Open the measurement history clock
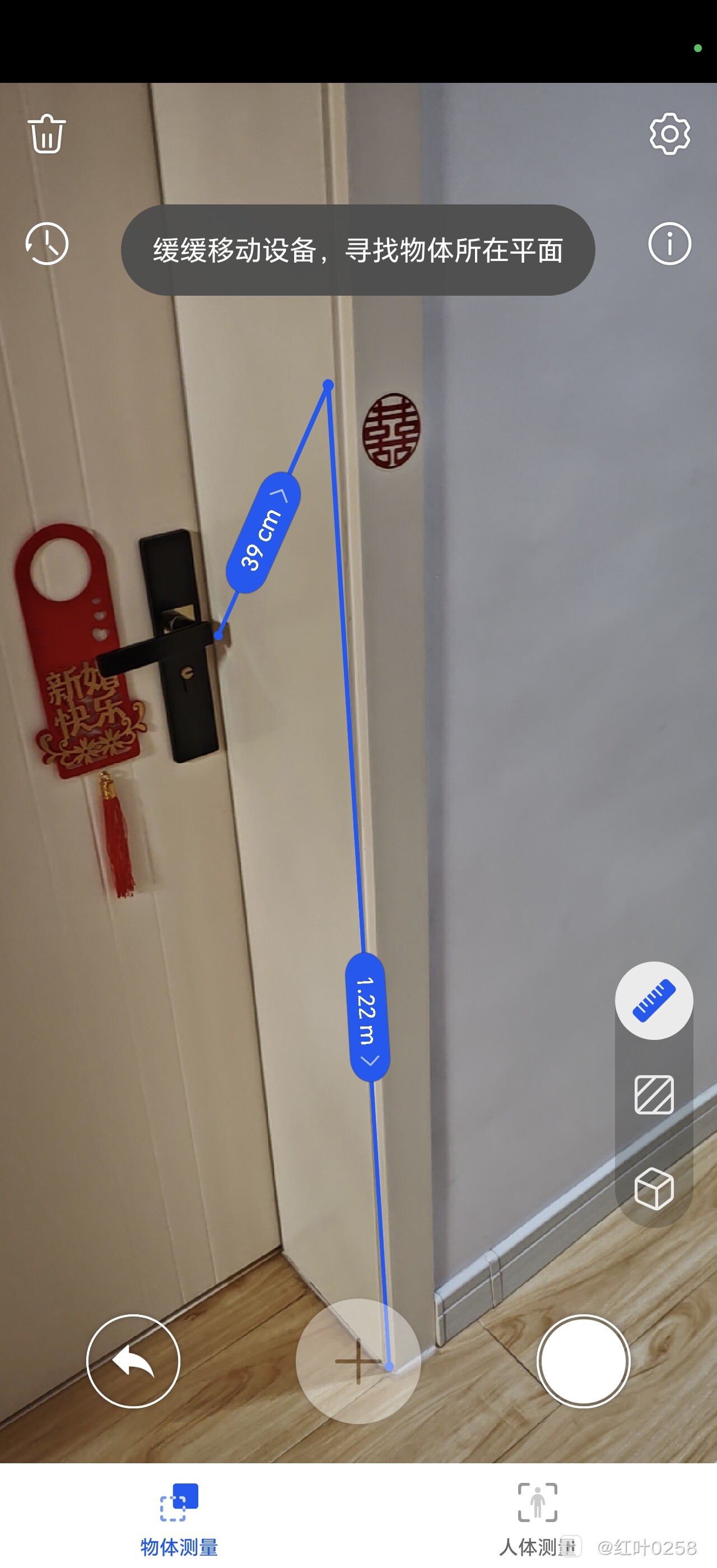 (x=47, y=244)
